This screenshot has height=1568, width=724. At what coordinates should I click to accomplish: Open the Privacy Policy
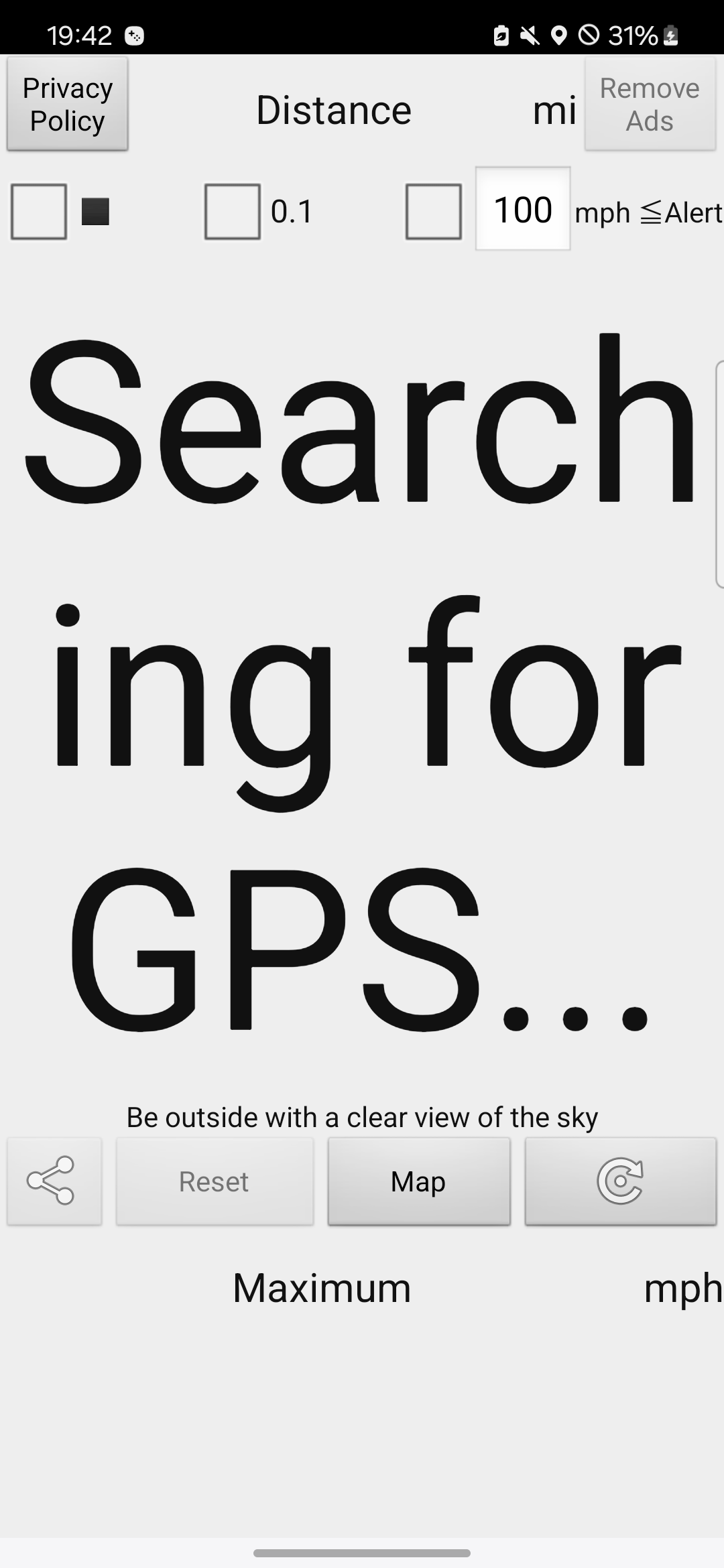67,104
